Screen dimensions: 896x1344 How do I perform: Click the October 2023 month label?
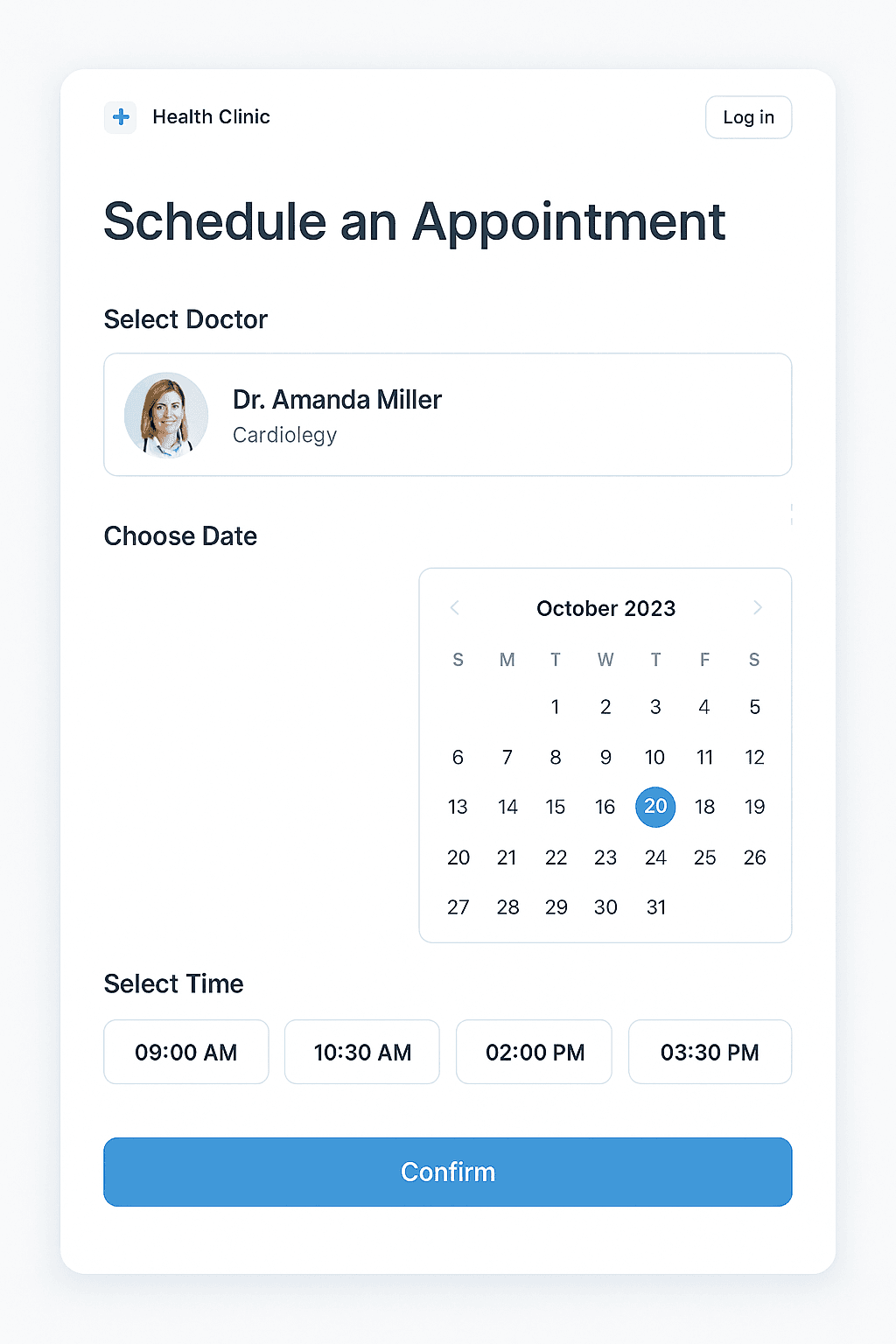[x=605, y=607]
